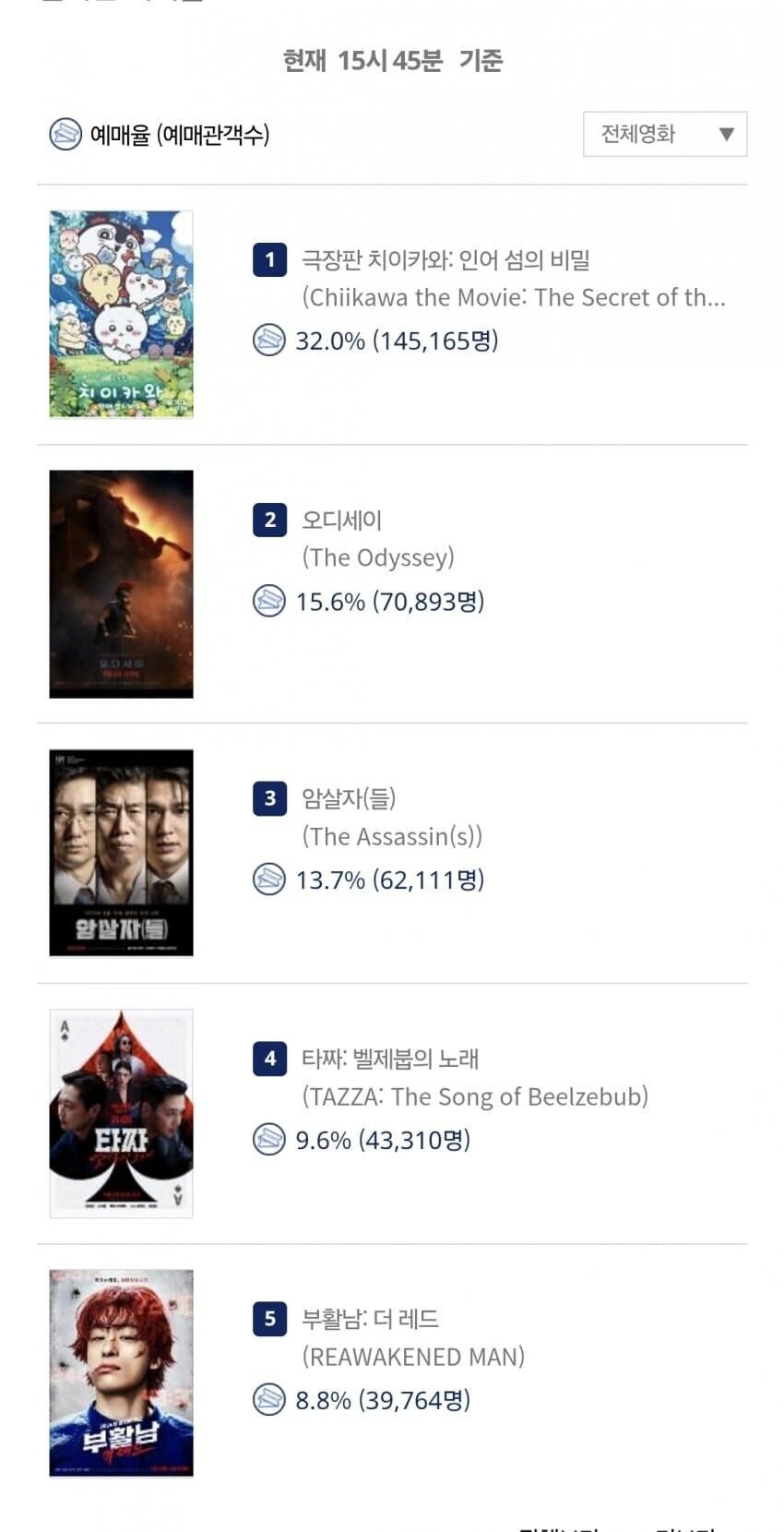
Task: Open the 타짜 movie poster
Action: coord(121,1113)
